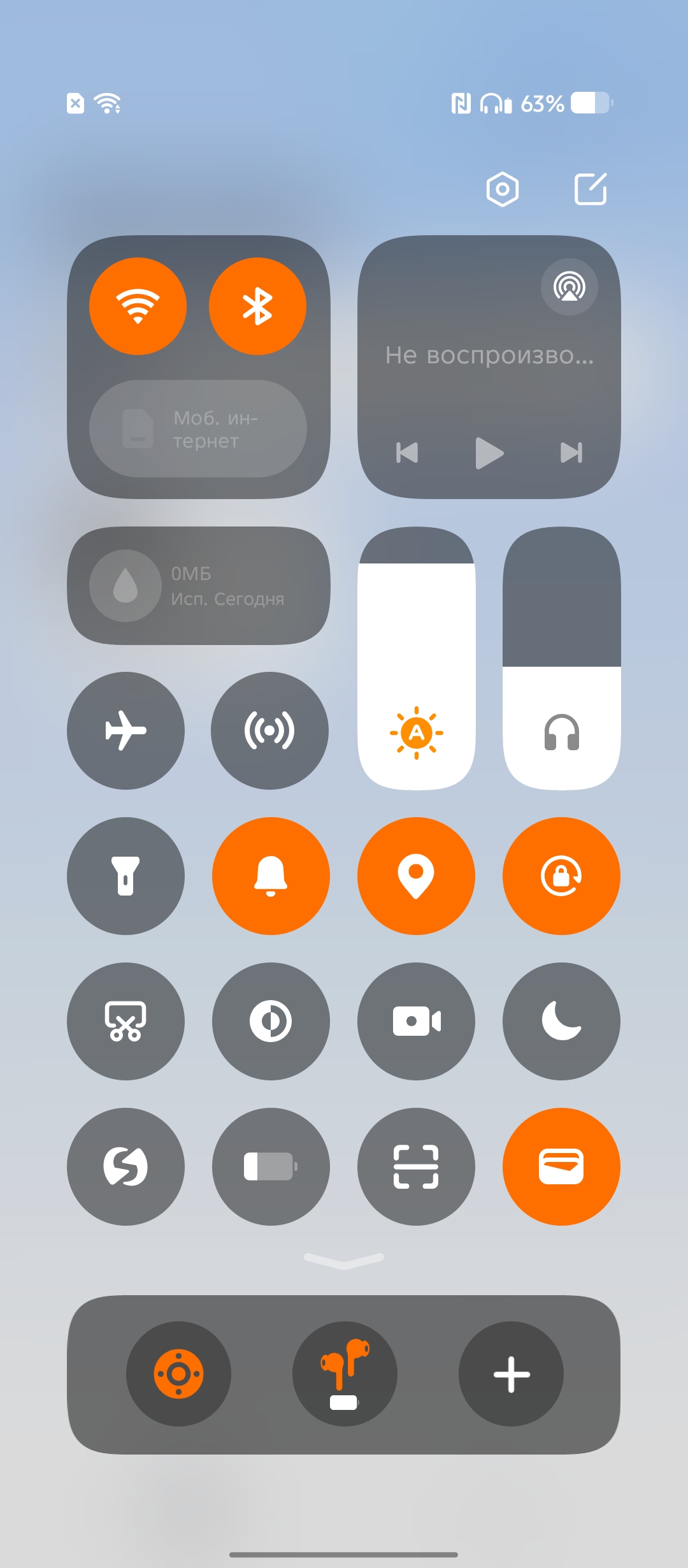Add a new smart device with plus
The height and width of the screenshot is (1568, 688).
511,1374
